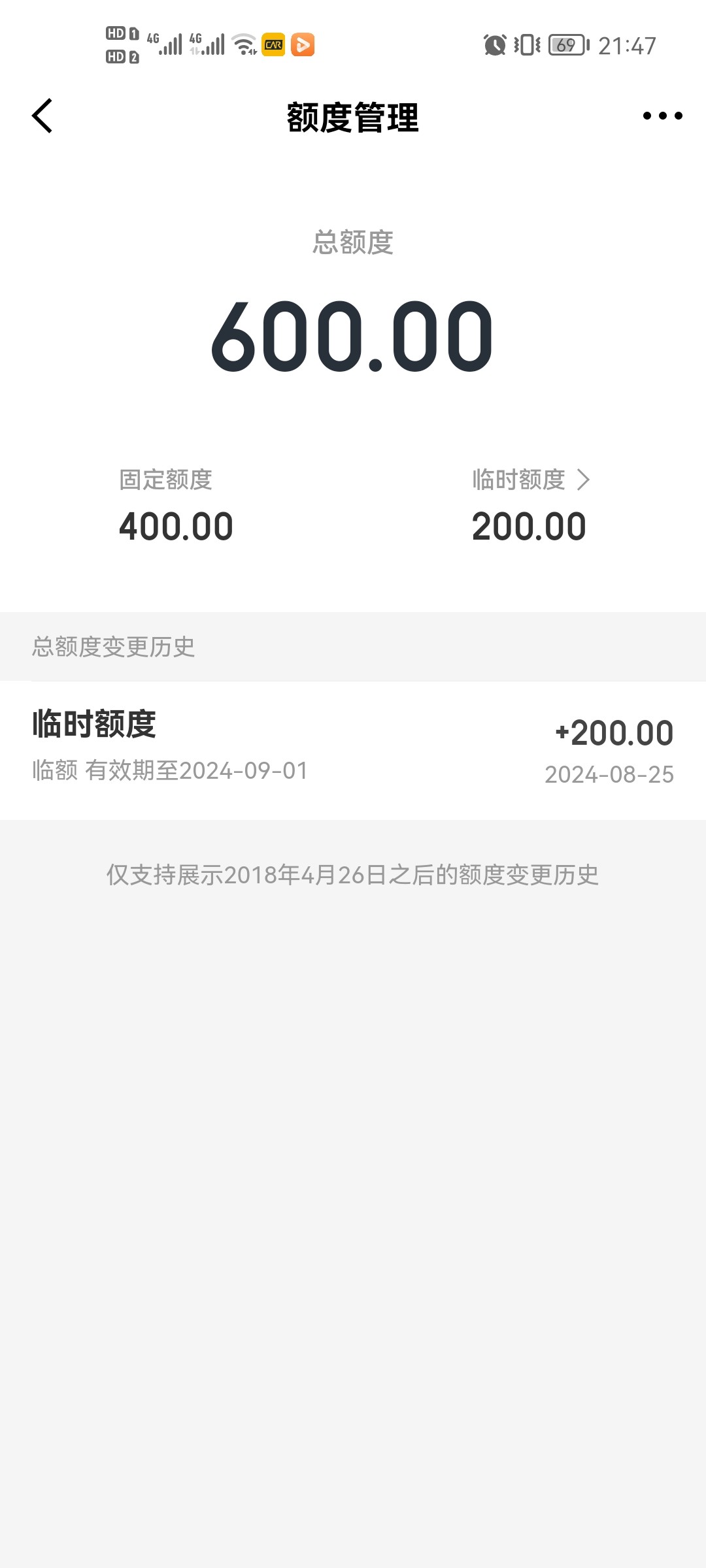
Task: Open the three-dot overflow menu
Action: (662, 116)
